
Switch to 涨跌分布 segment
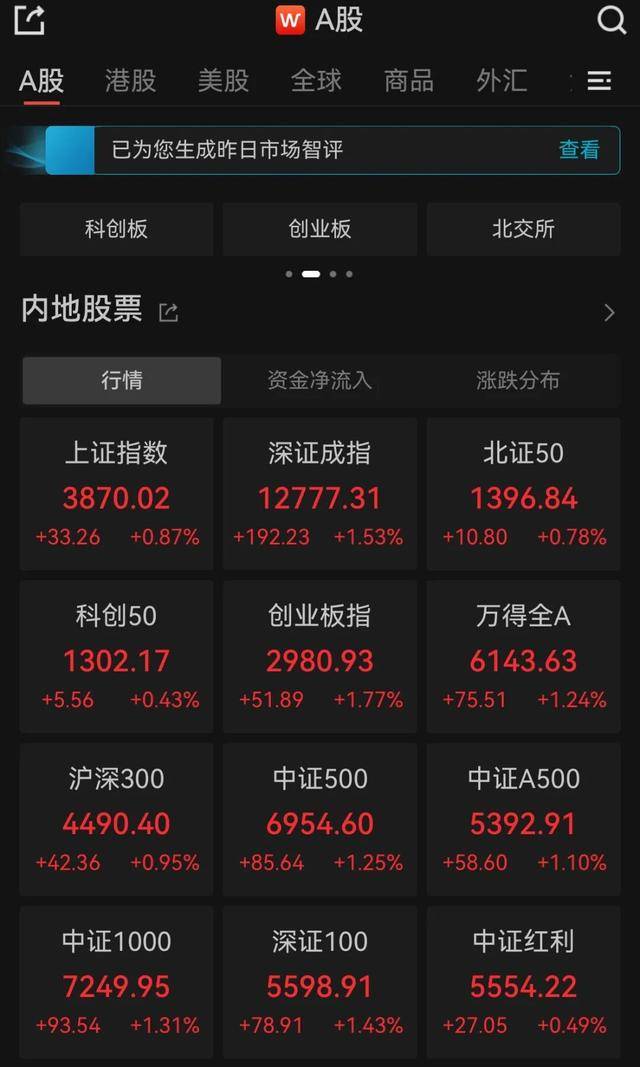(x=518, y=380)
